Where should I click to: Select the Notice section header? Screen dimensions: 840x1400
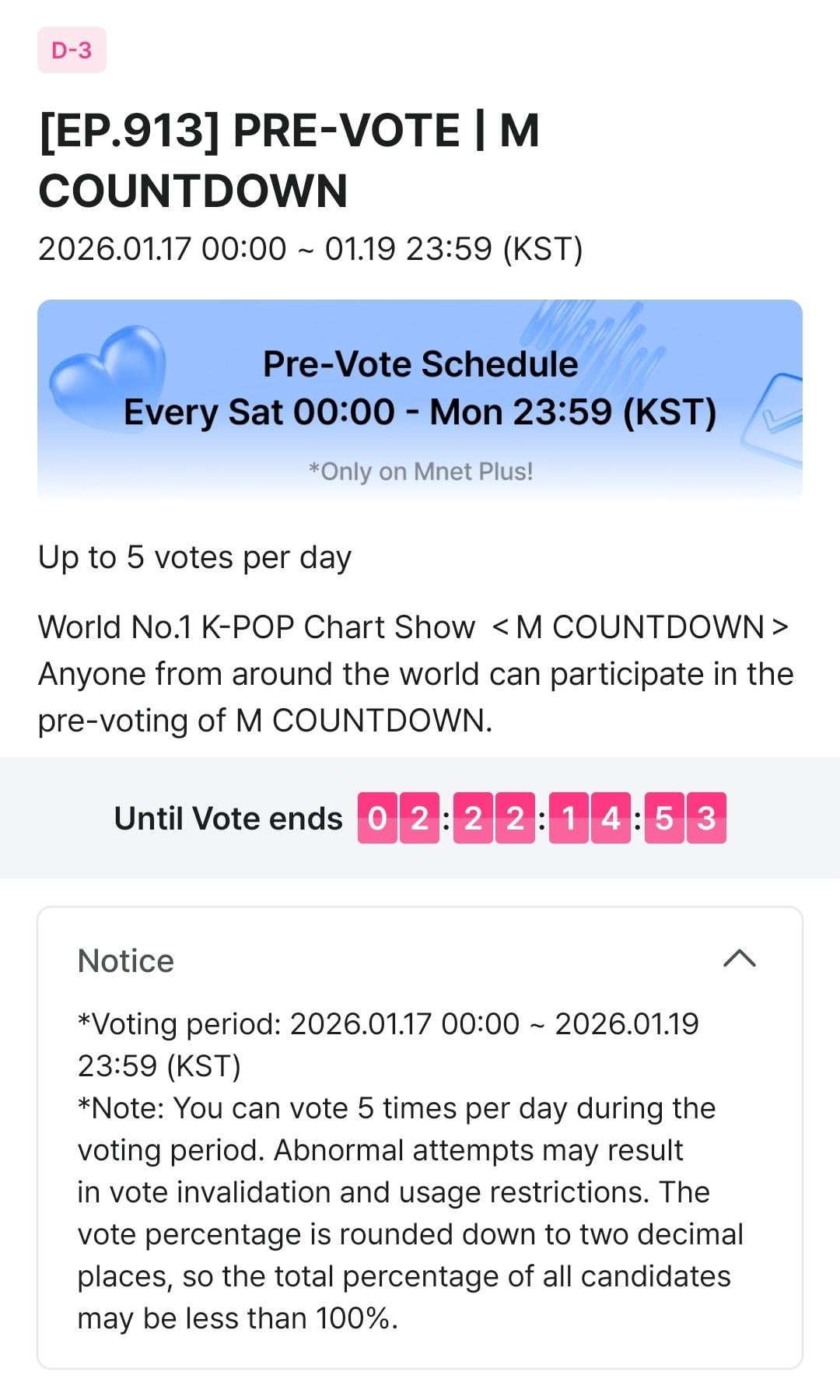pos(124,960)
